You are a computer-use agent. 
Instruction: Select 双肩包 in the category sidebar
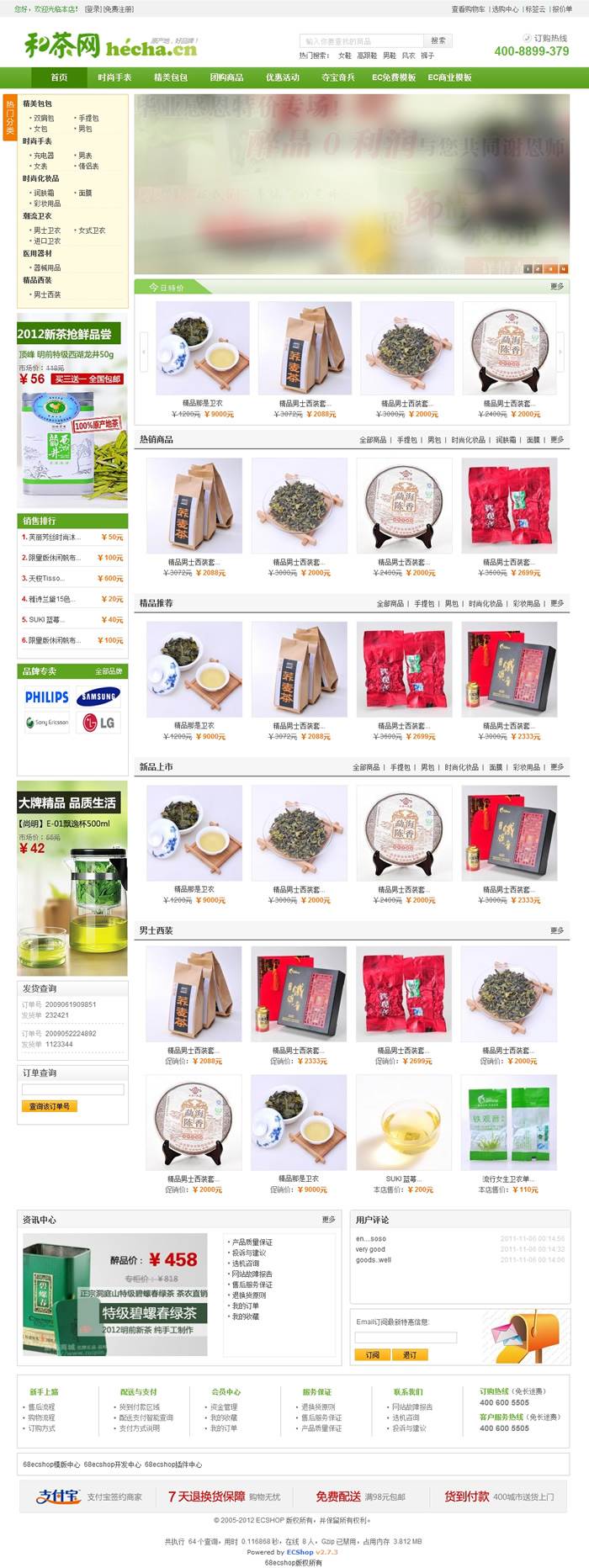pos(43,119)
